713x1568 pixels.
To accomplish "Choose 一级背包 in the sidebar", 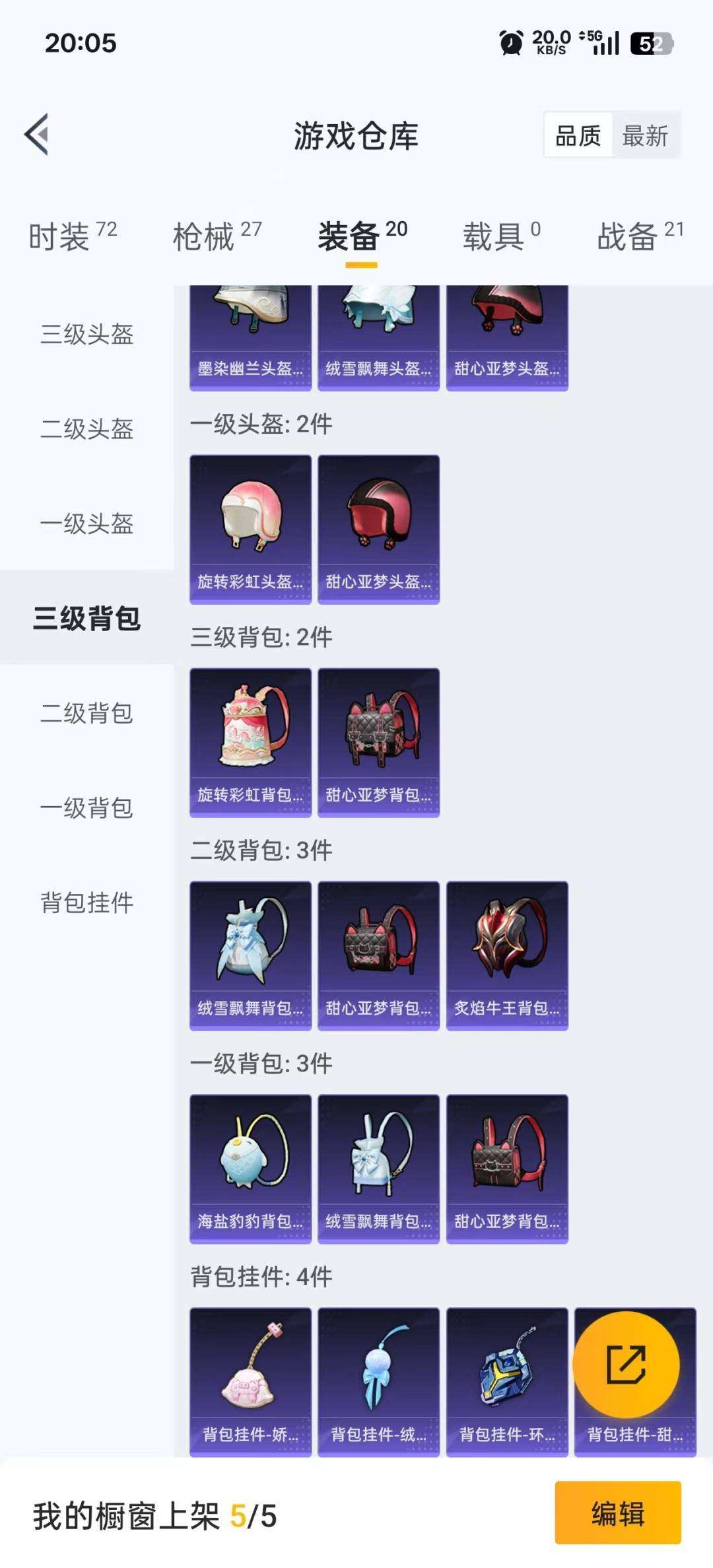I will pos(87,808).
